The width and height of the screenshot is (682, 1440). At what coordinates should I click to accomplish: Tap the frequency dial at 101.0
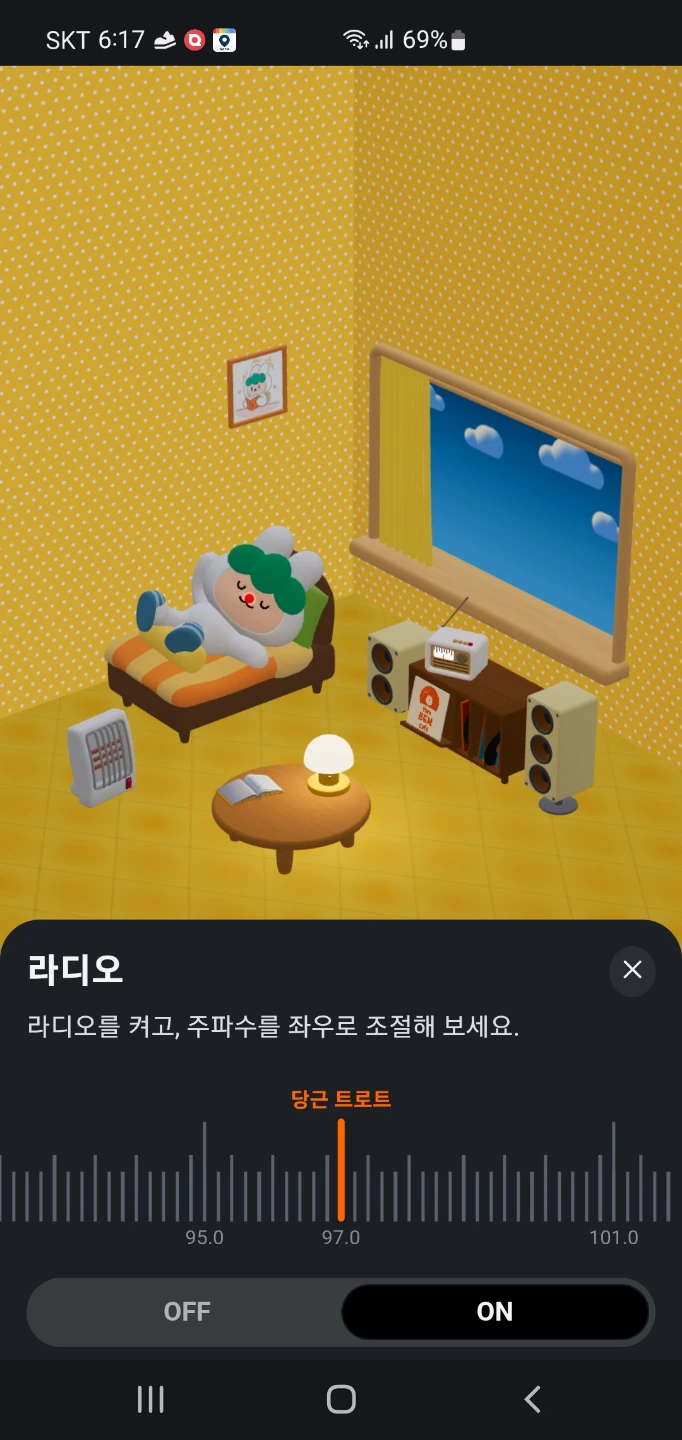[613, 1171]
